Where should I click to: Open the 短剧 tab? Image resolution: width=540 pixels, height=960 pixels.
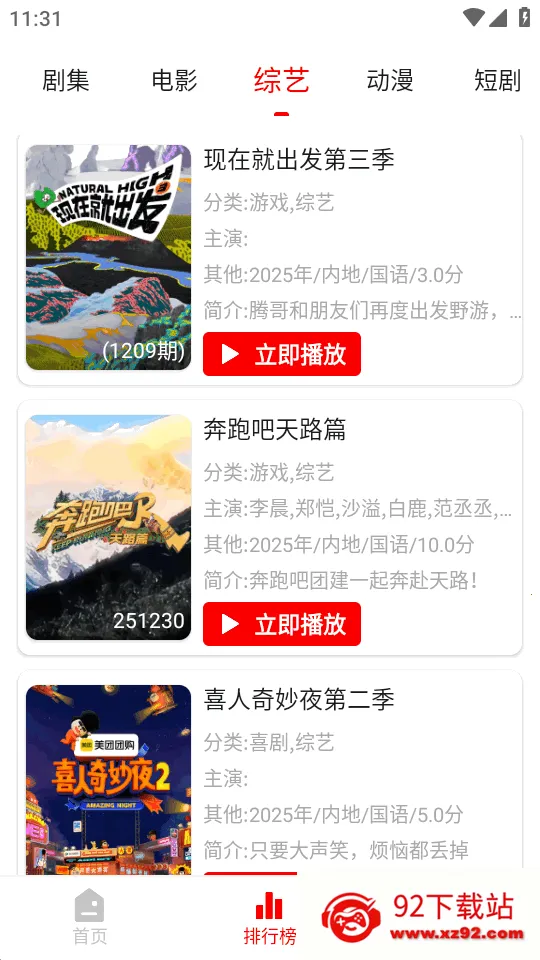point(497,80)
